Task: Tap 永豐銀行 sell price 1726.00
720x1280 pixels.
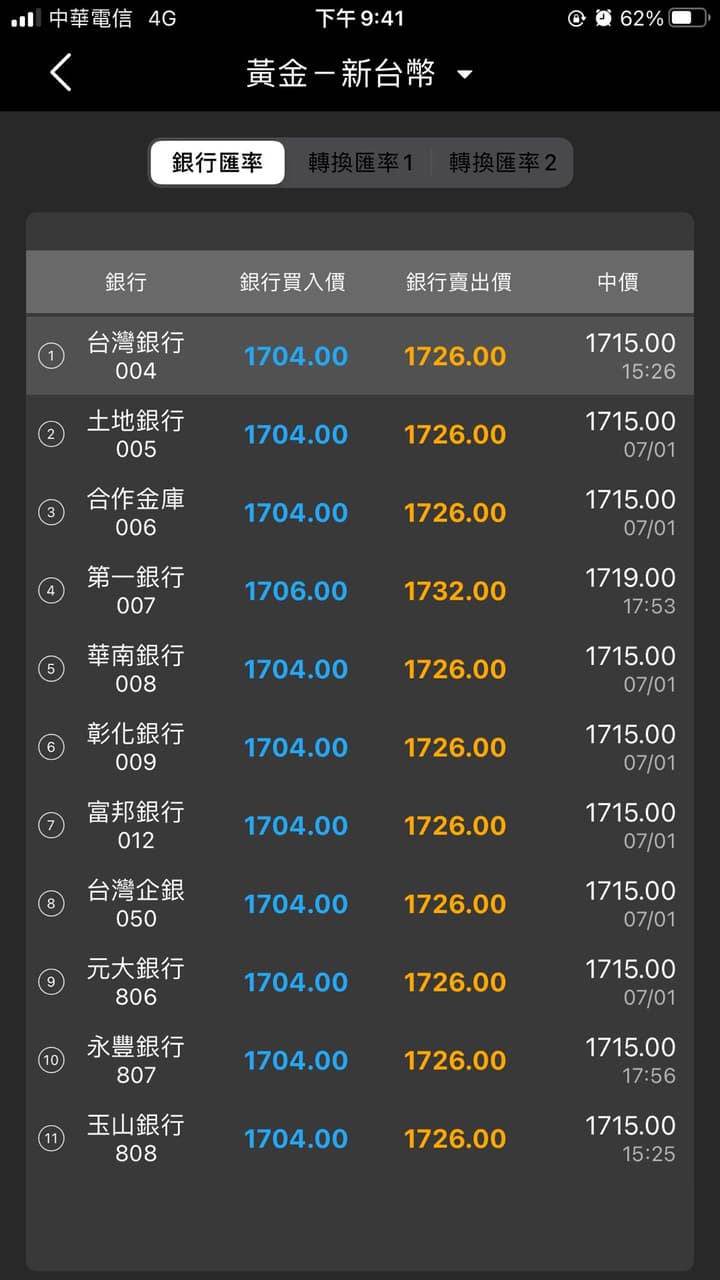Action: [455, 1060]
